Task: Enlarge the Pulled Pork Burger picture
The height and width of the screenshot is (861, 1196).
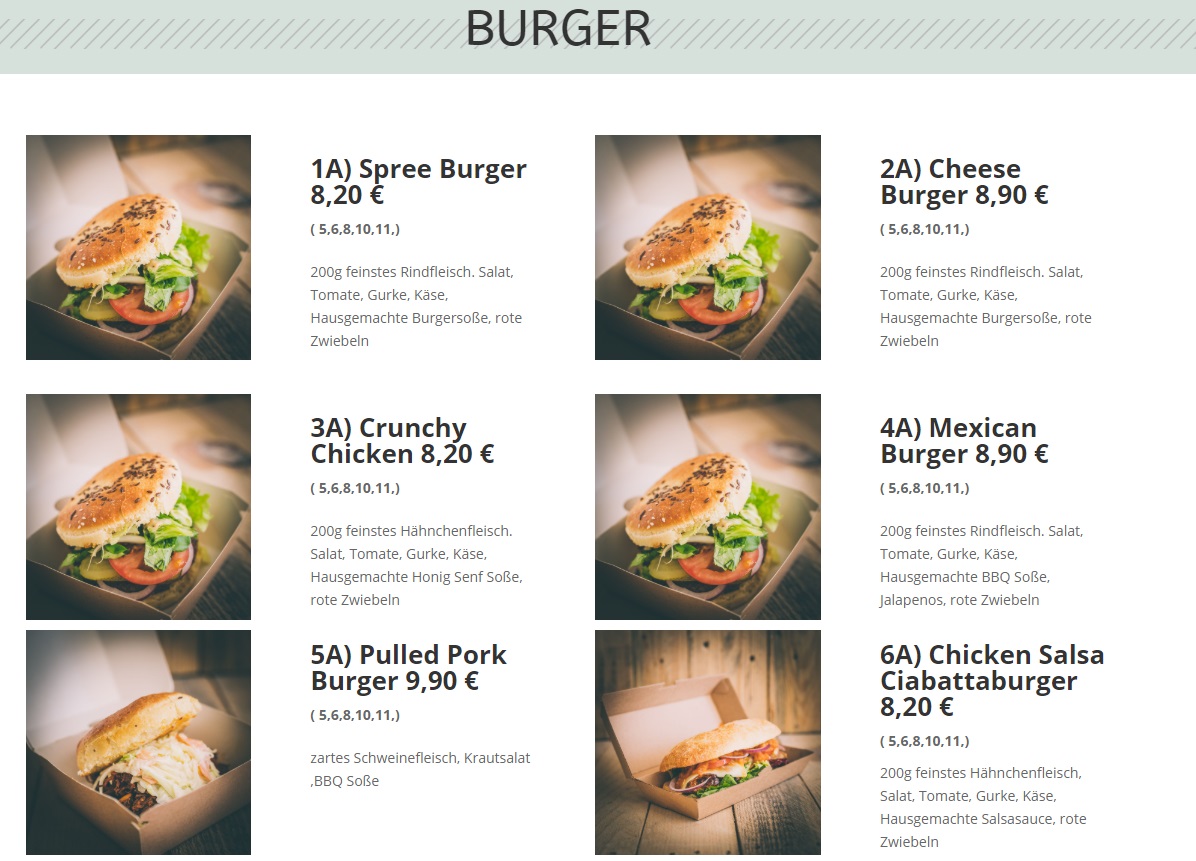Action: click(138, 742)
